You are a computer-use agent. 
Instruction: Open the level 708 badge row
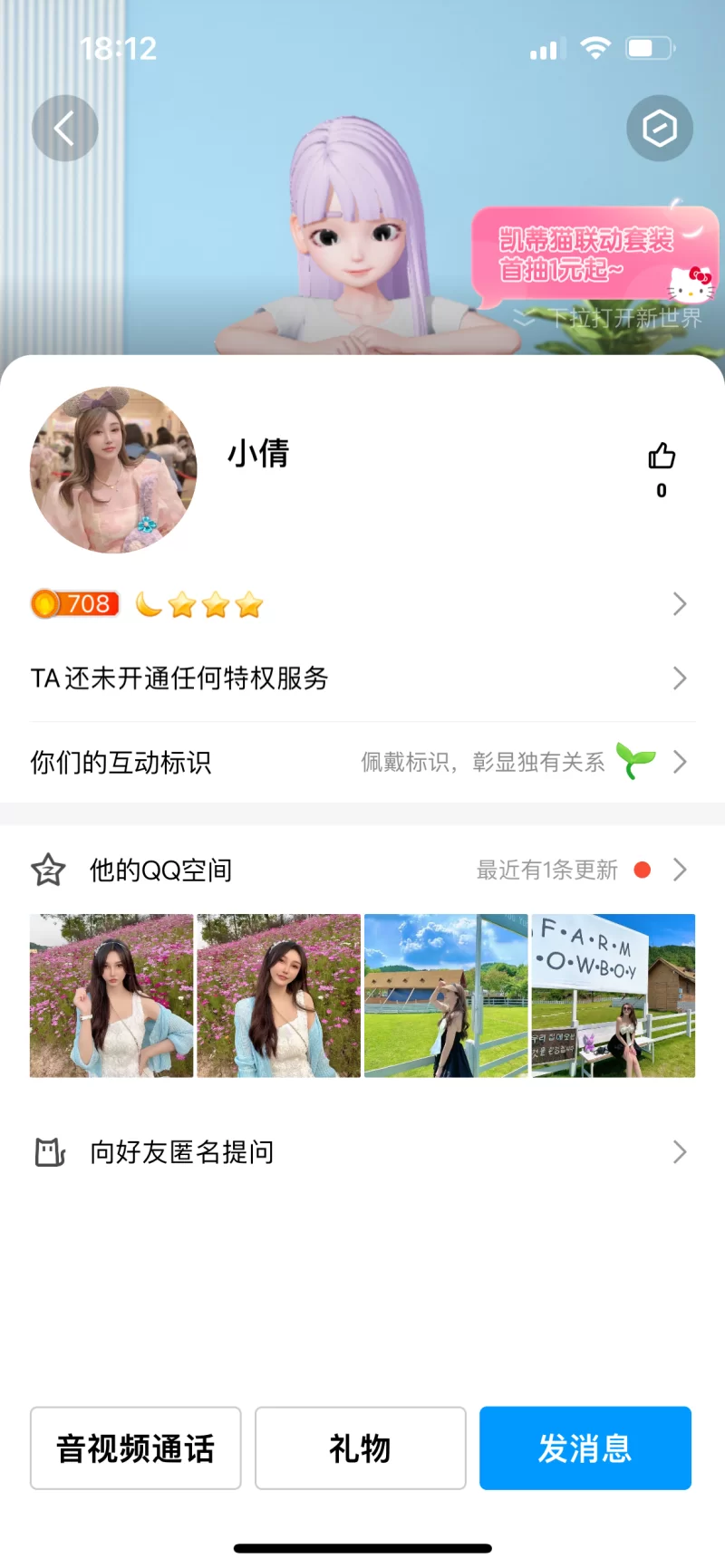tap(362, 604)
